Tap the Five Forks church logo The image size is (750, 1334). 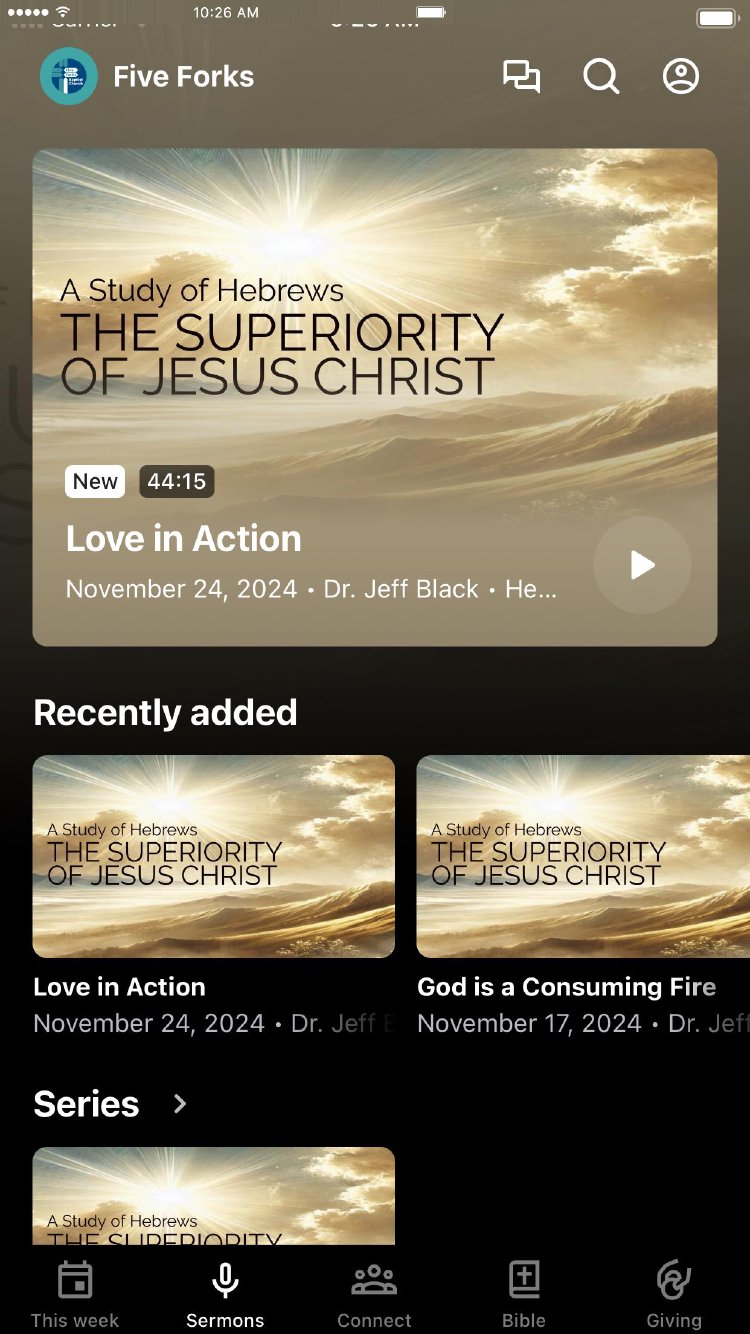(69, 76)
